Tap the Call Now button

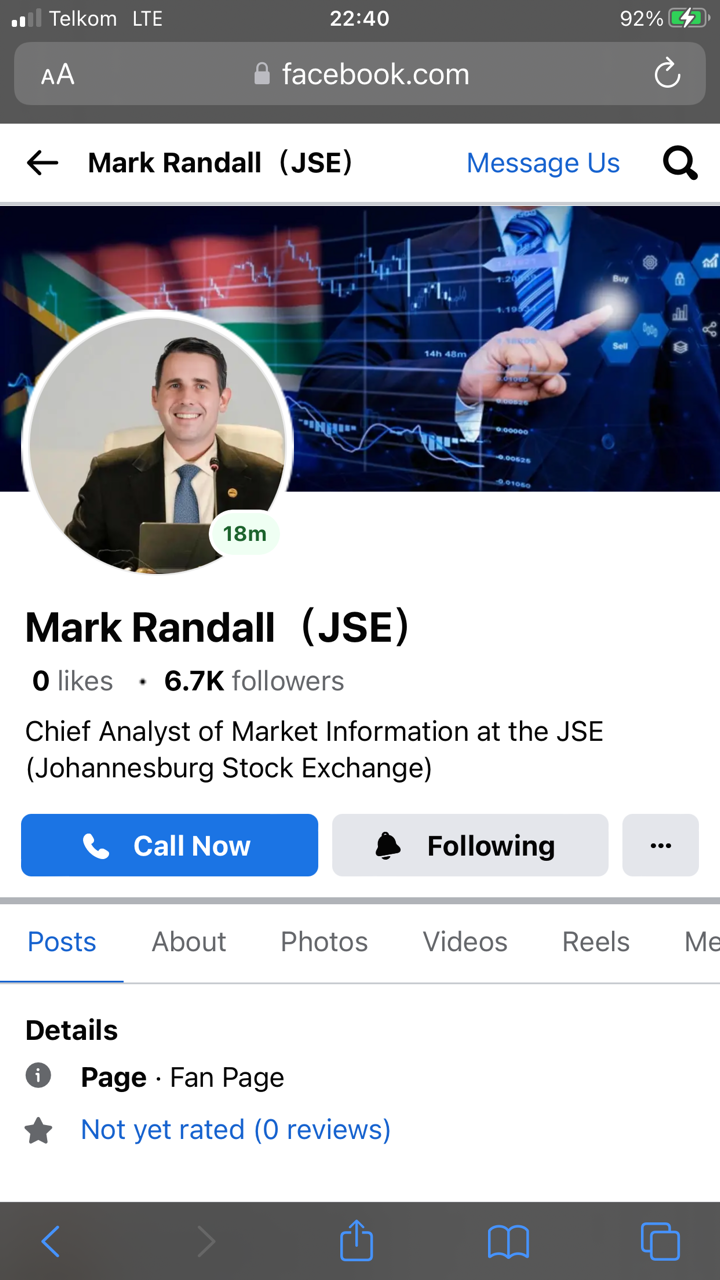(169, 846)
